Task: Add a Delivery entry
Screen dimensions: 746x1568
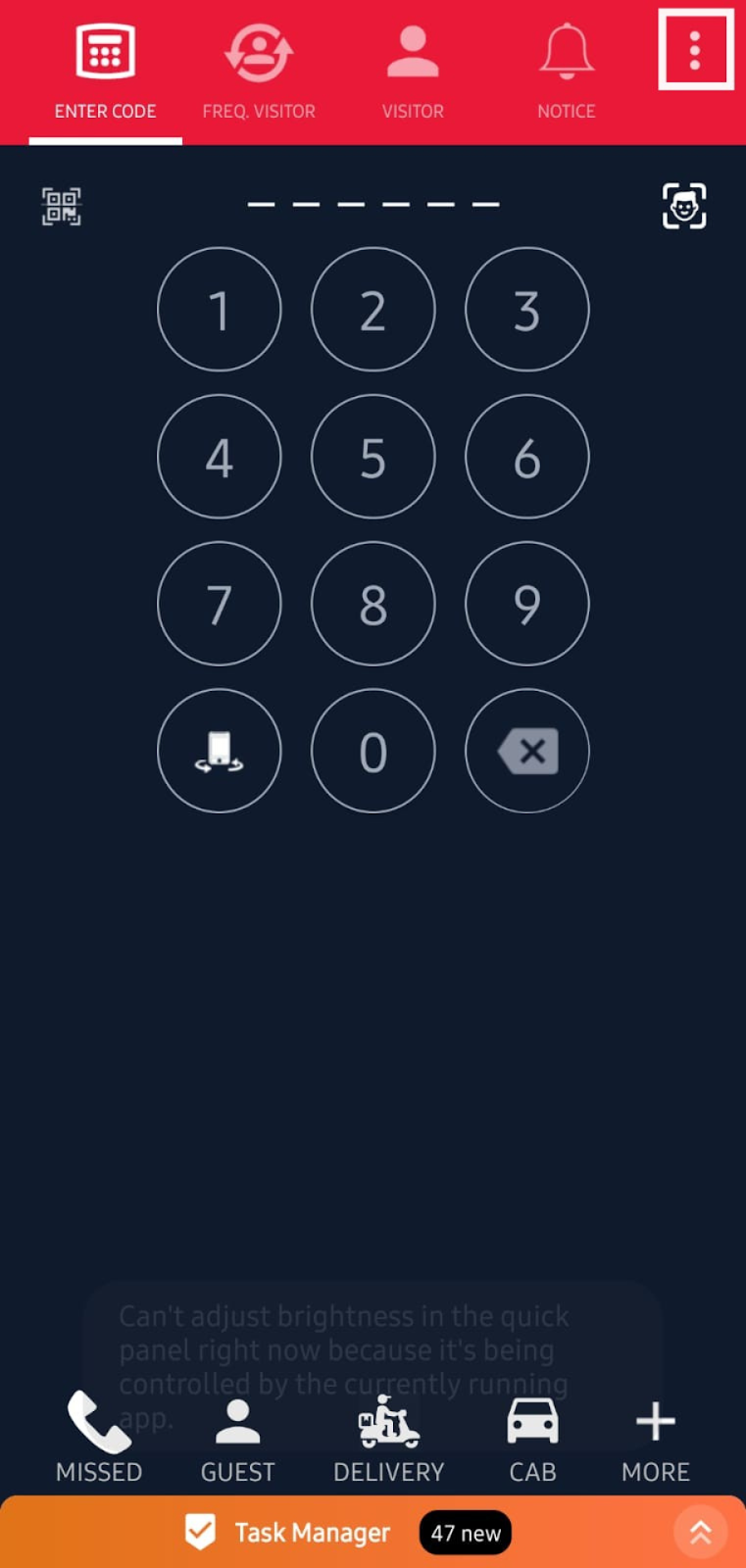Action: click(x=389, y=1437)
